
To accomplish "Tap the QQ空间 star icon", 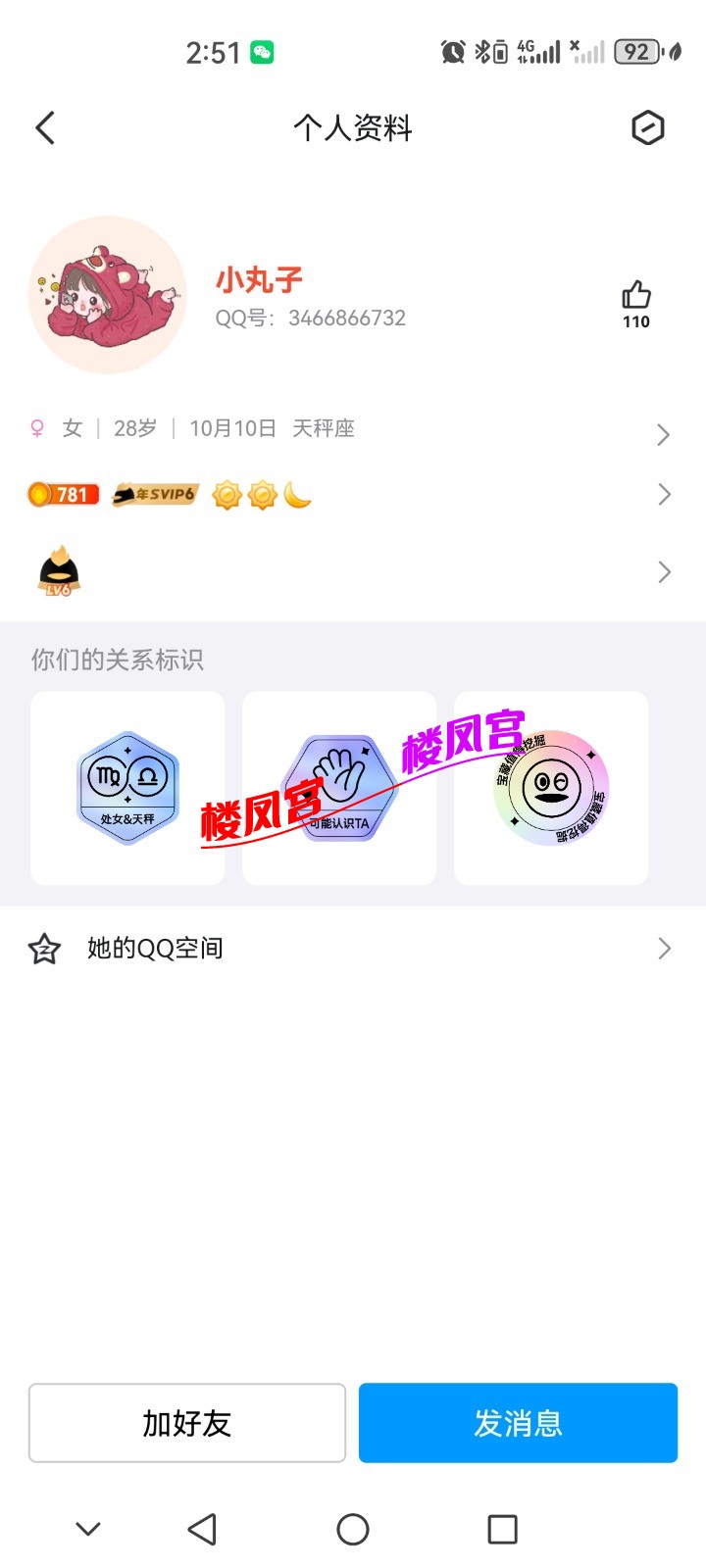I will tap(44, 948).
